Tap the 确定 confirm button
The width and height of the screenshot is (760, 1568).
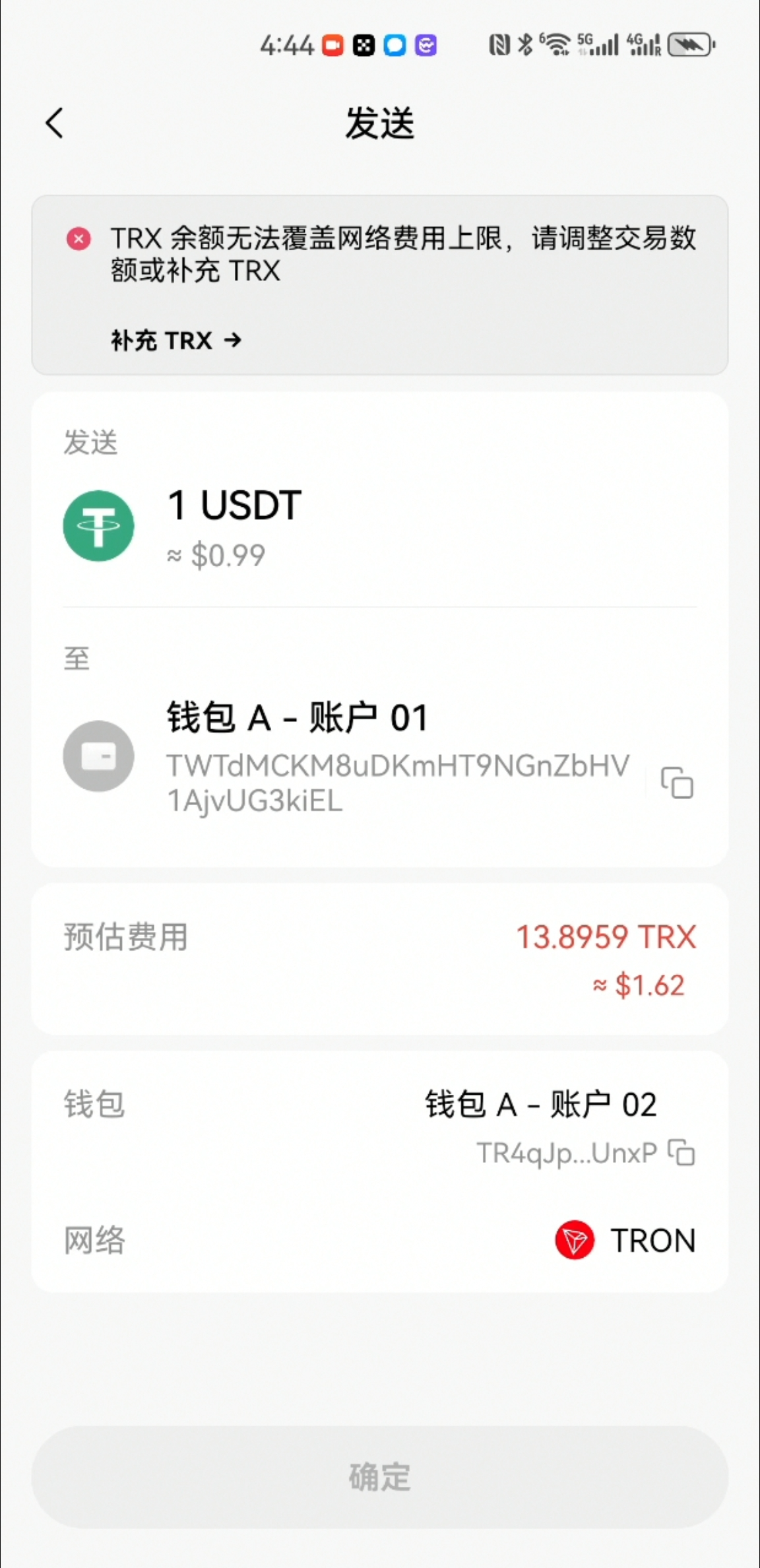click(x=379, y=1478)
